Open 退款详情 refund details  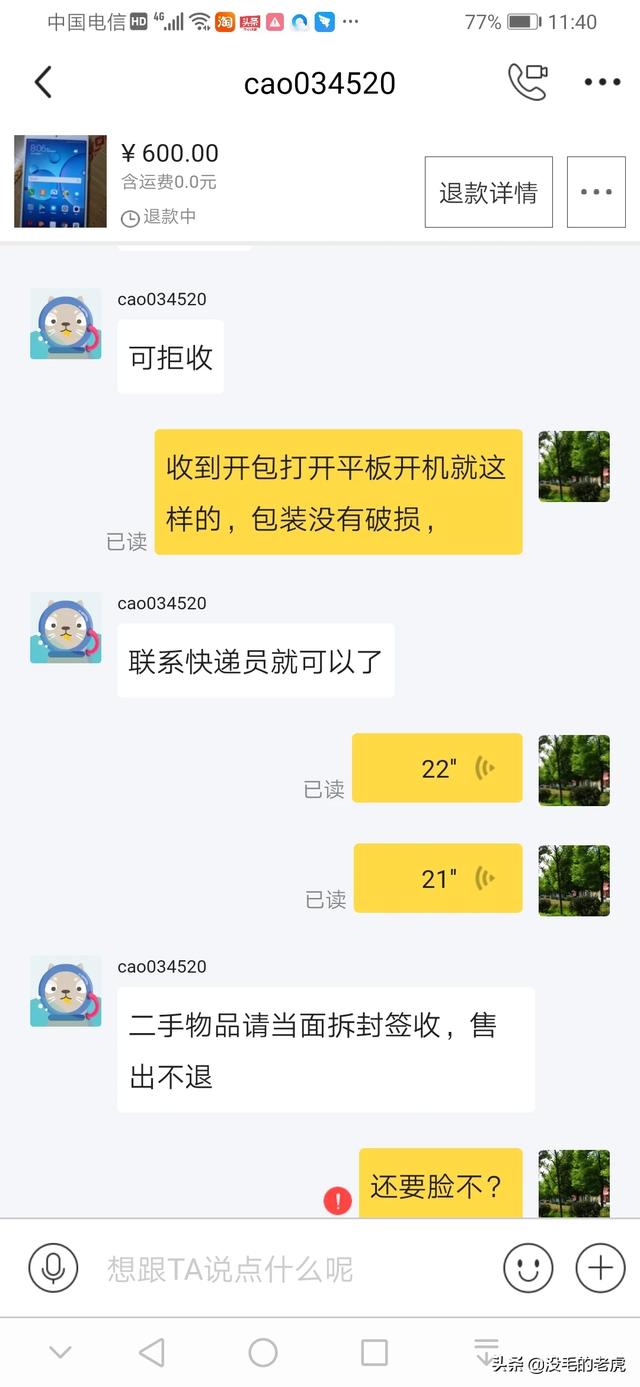[x=488, y=192]
